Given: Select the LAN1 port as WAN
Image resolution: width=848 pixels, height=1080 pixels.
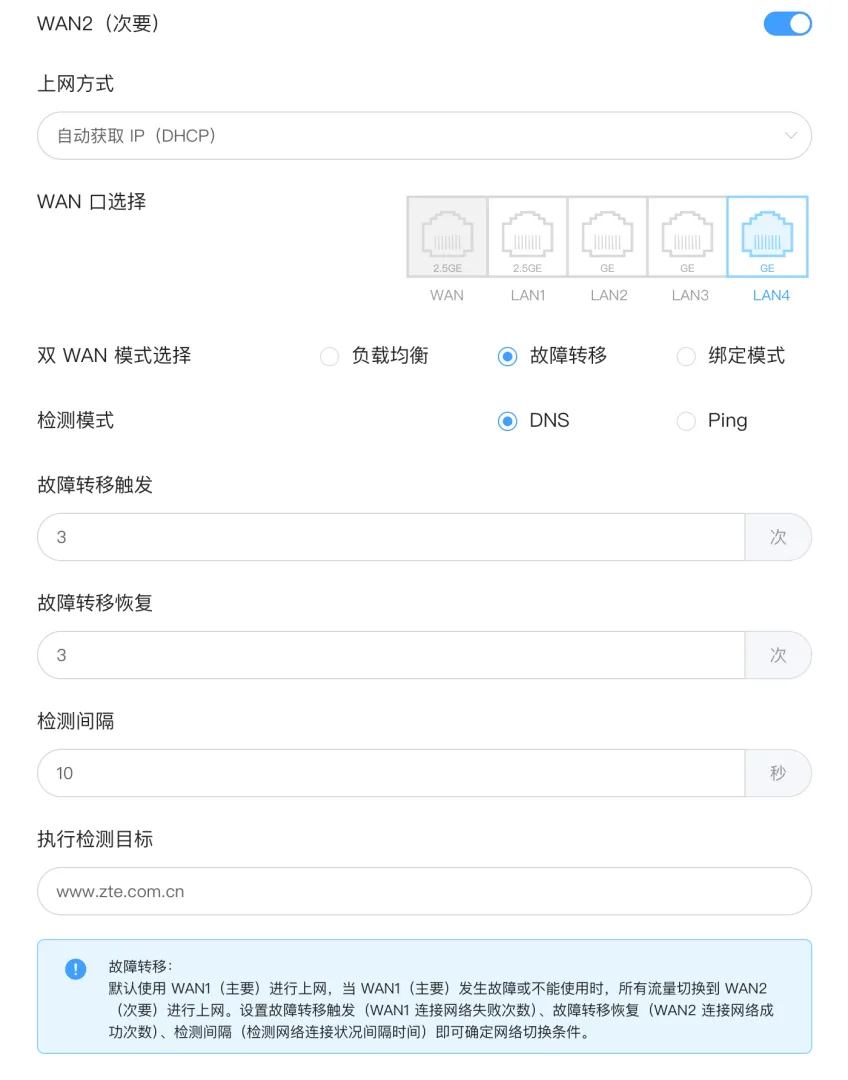Looking at the screenshot, I should [x=527, y=237].
